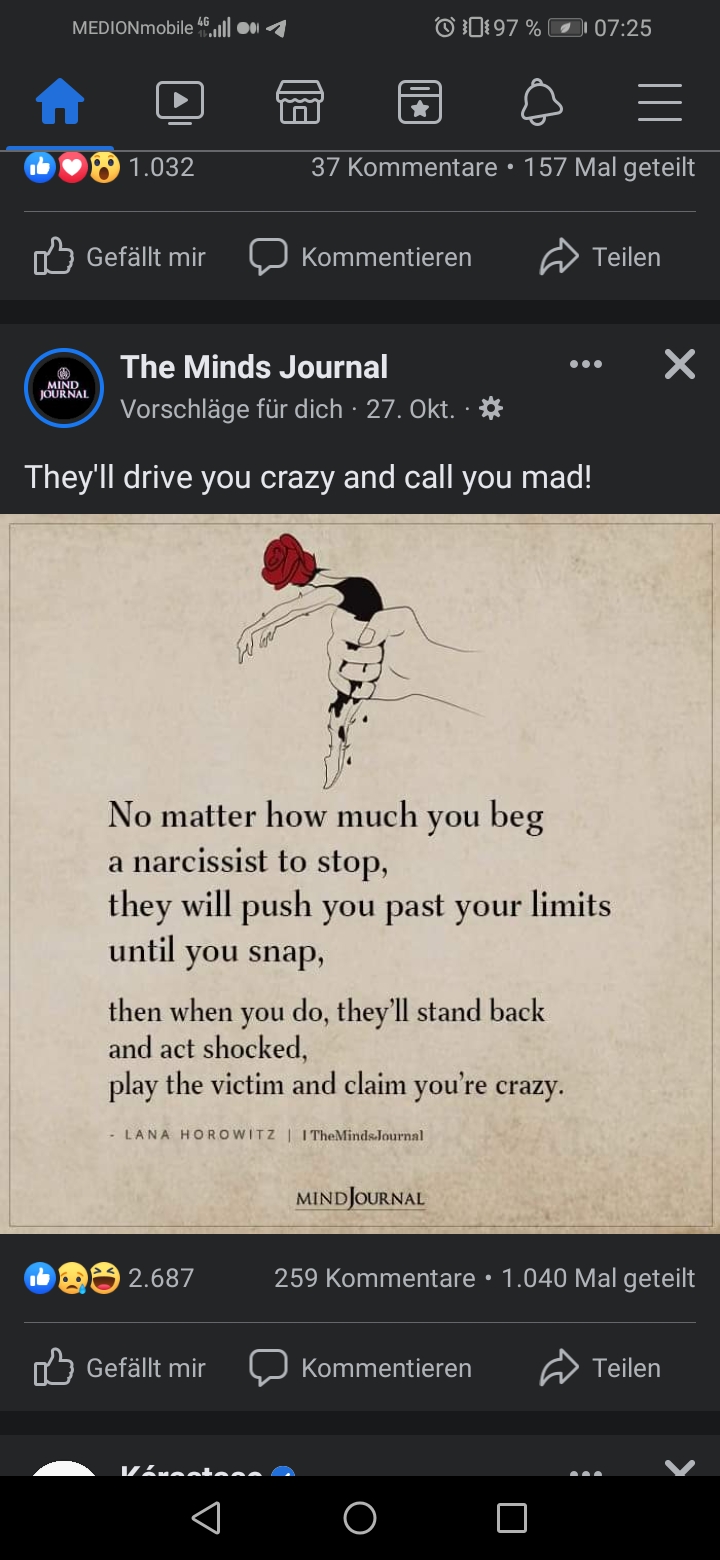Open the Marketplace tab
This screenshot has height=1560, width=720.
(300, 102)
